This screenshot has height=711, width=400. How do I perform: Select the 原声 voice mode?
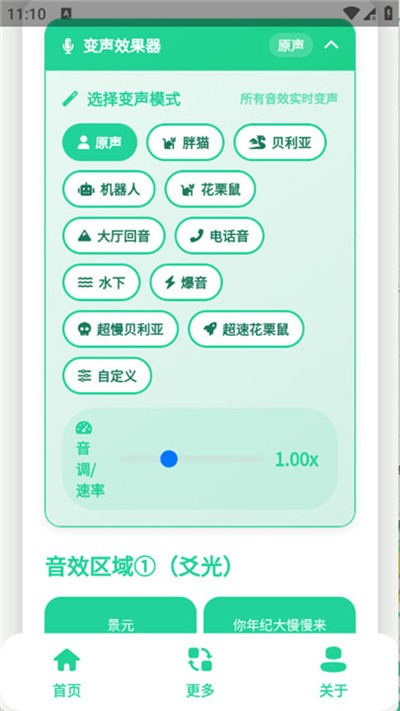100,142
